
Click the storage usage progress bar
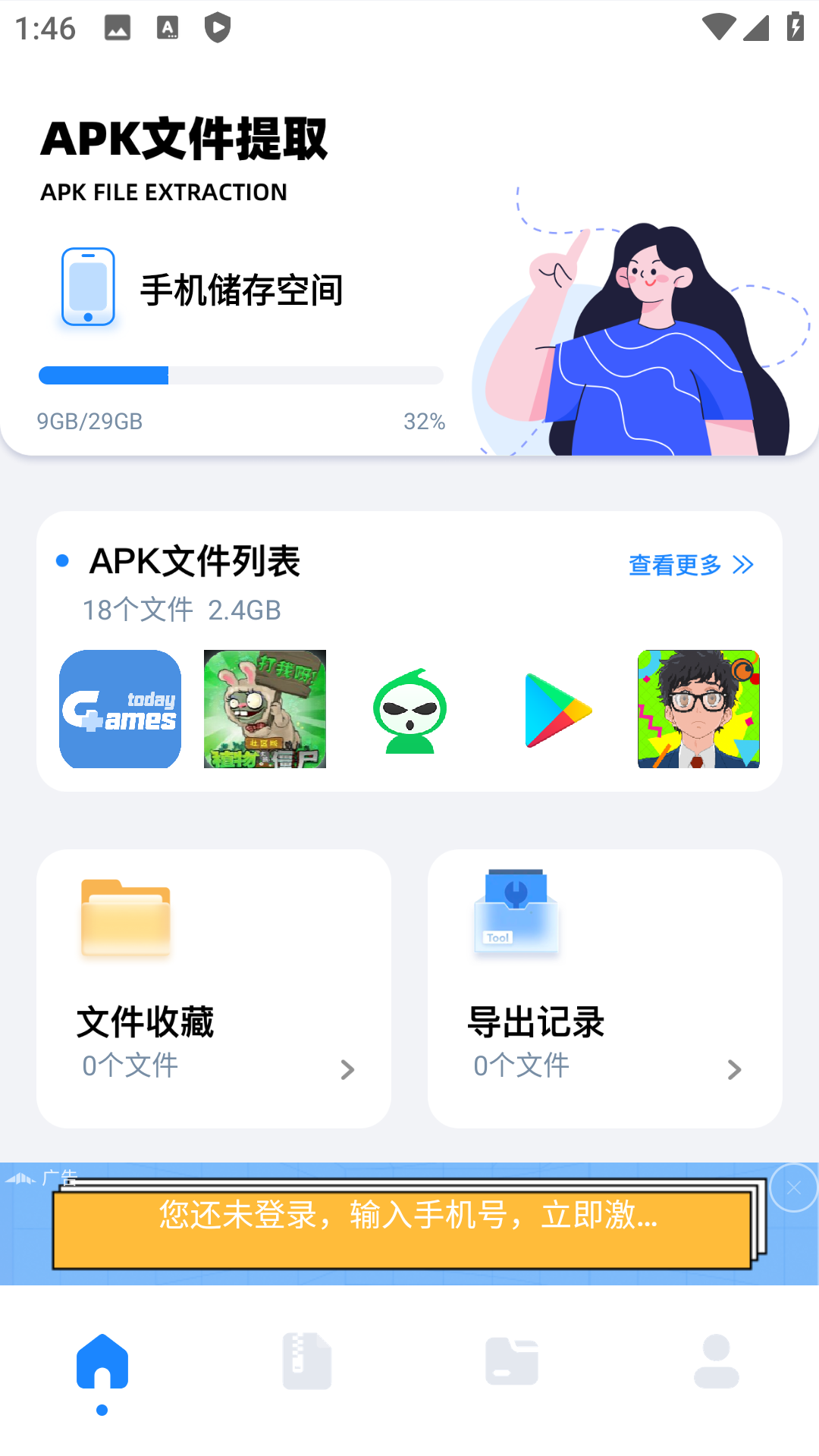tap(241, 375)
